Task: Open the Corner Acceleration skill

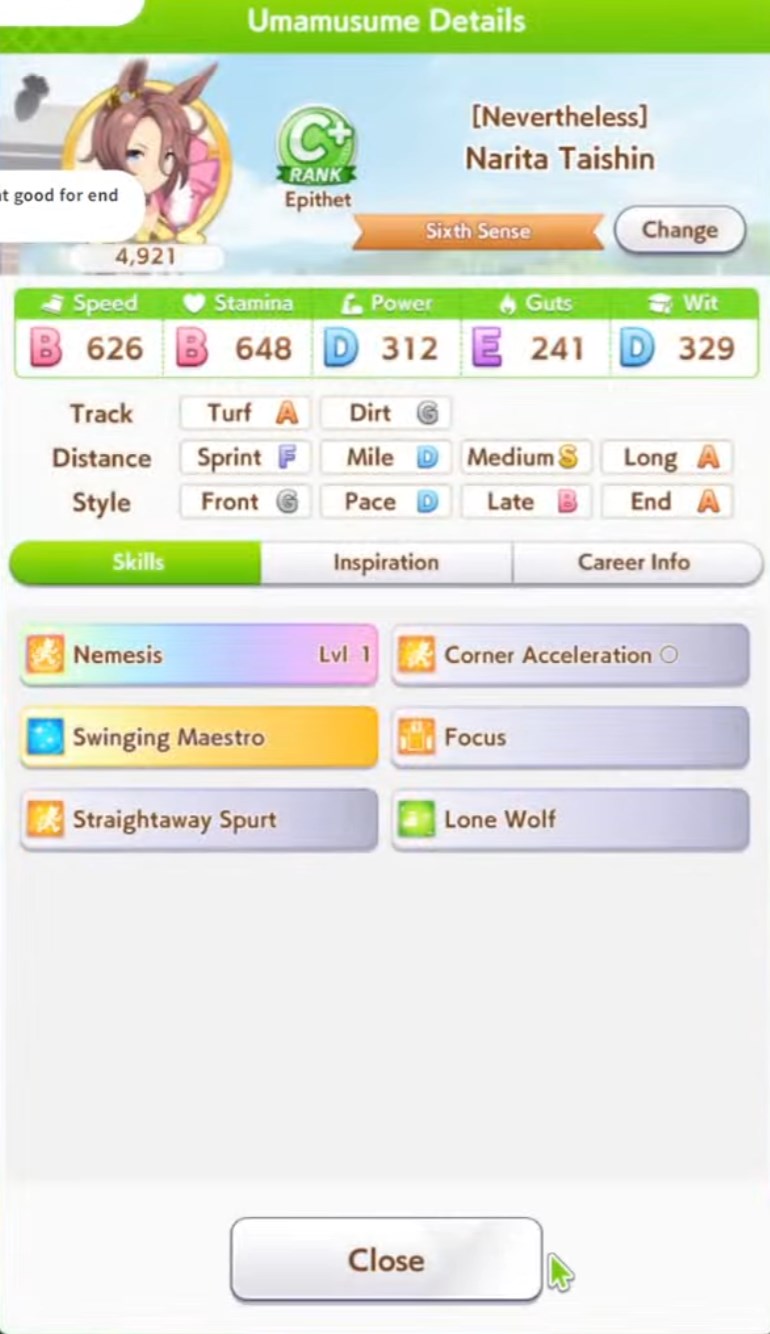Action: [x=570, y=655]
